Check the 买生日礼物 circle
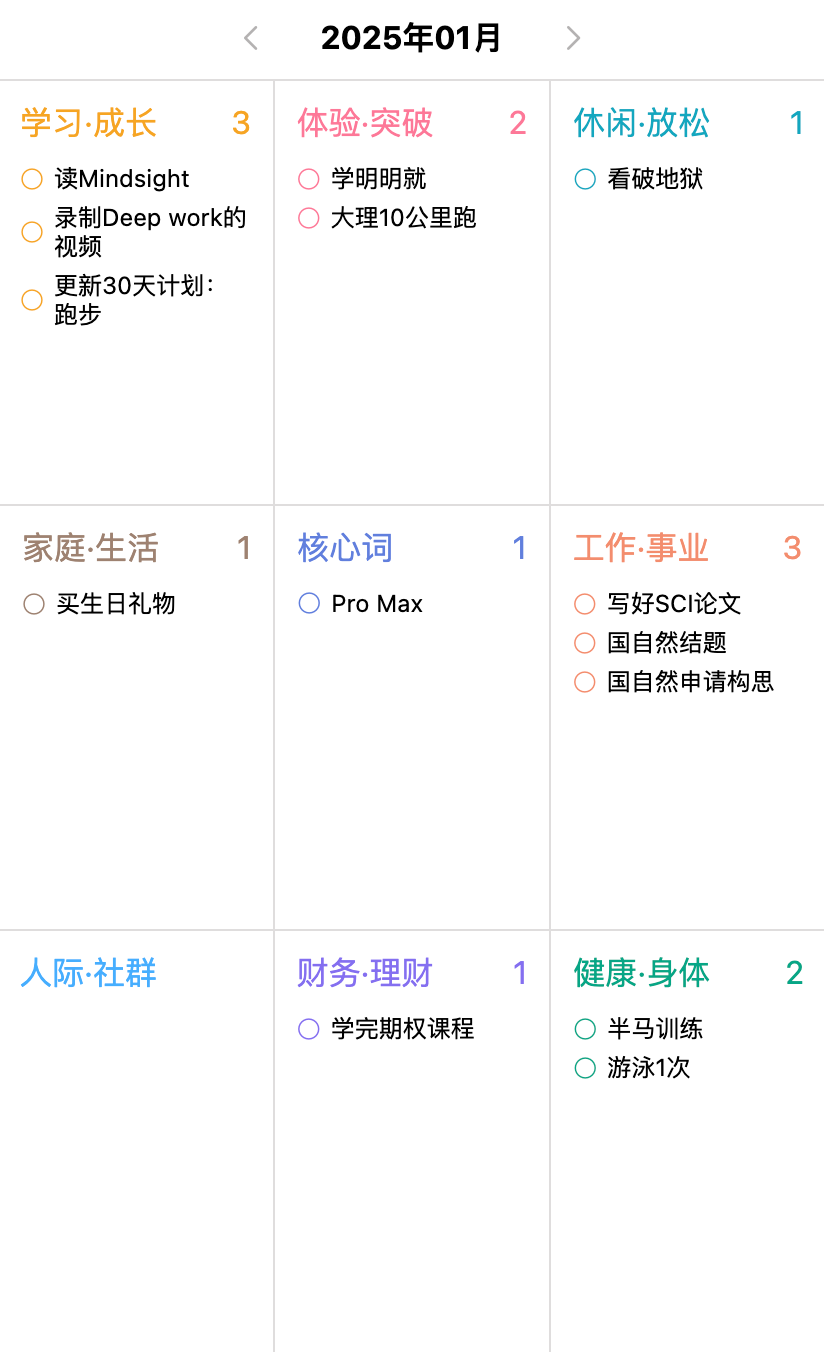This screenshot has width=824, height=1352. [x=34, y=604]
